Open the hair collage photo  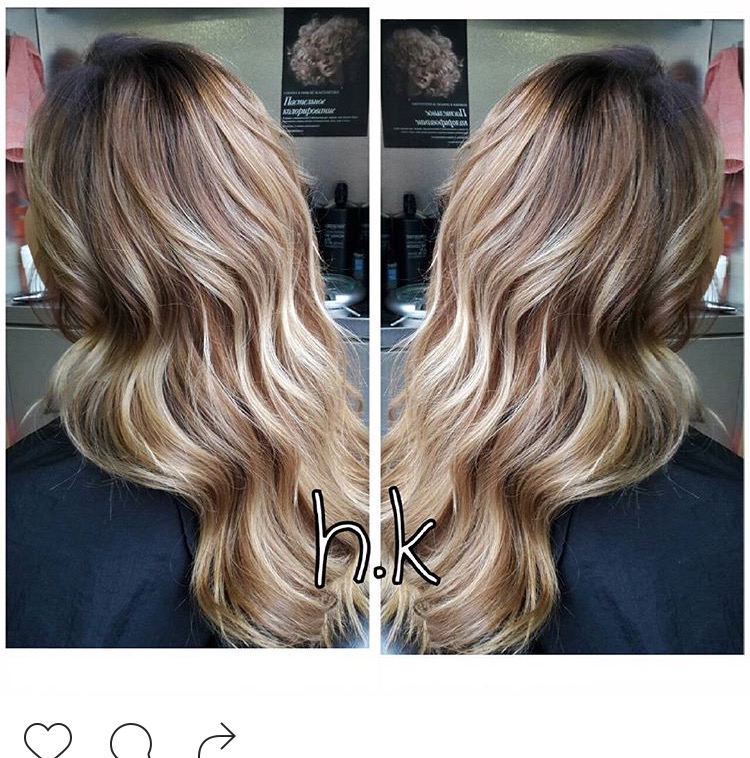point(375,330)
